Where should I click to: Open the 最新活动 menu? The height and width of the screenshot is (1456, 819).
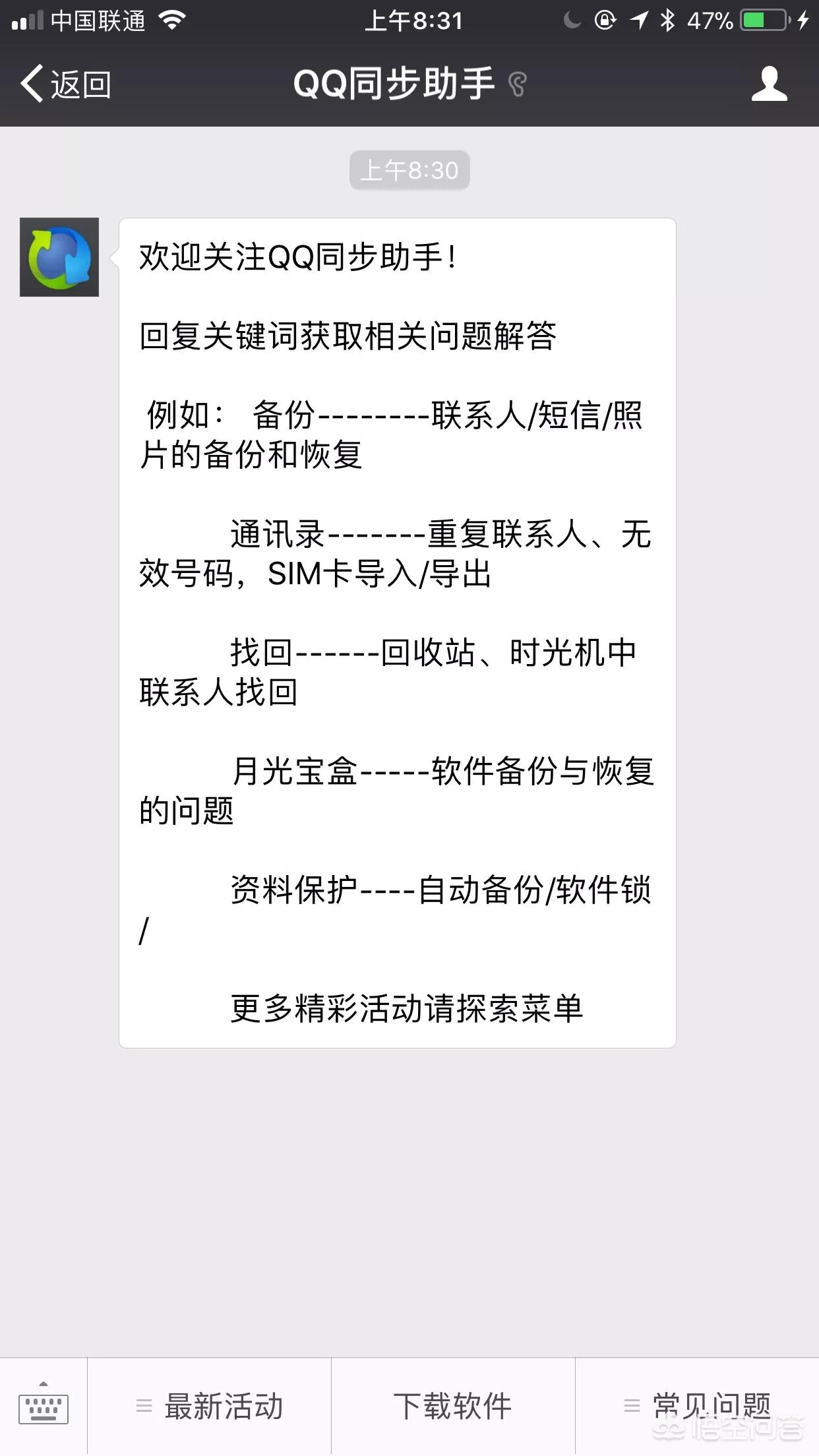[210, 1406]
